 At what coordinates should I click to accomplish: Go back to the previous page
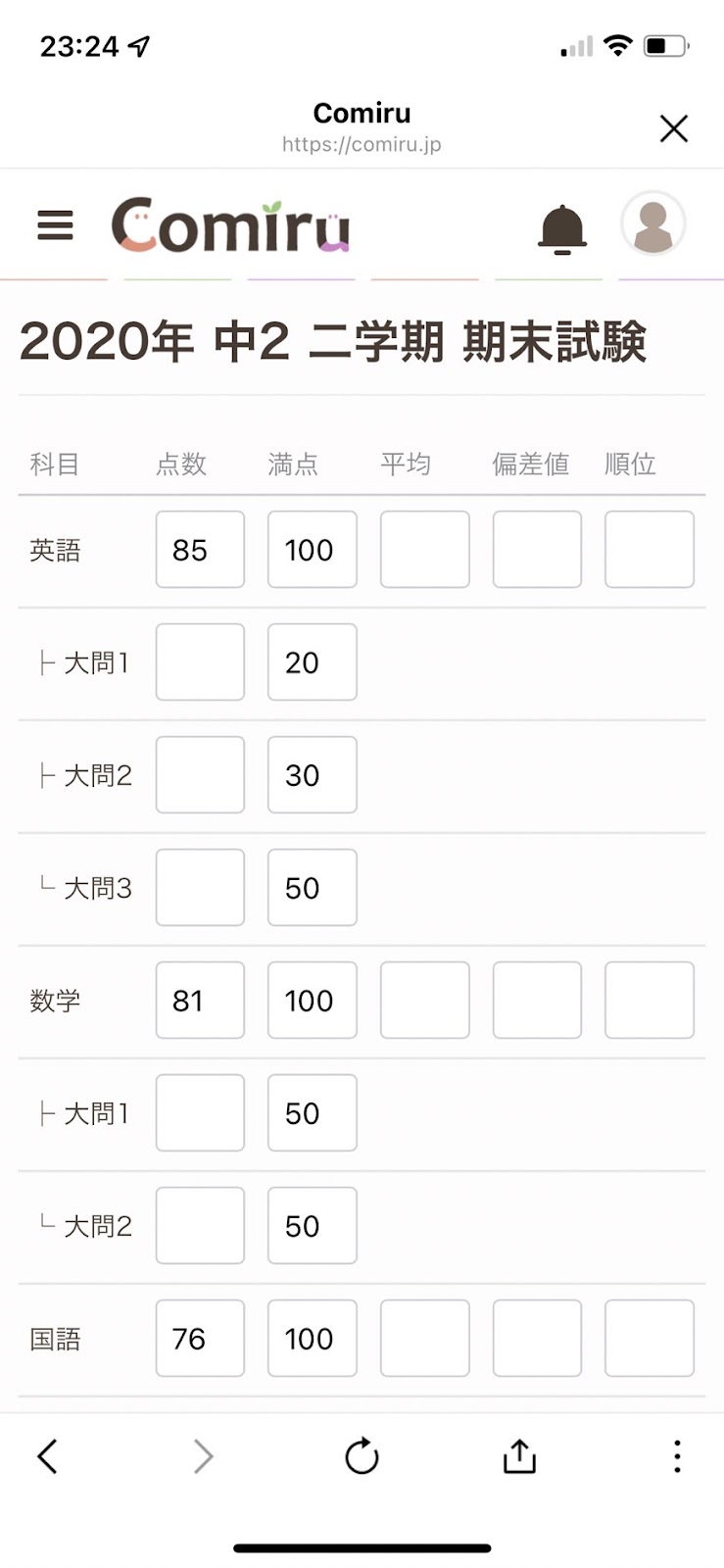[x=47, y=1456]
